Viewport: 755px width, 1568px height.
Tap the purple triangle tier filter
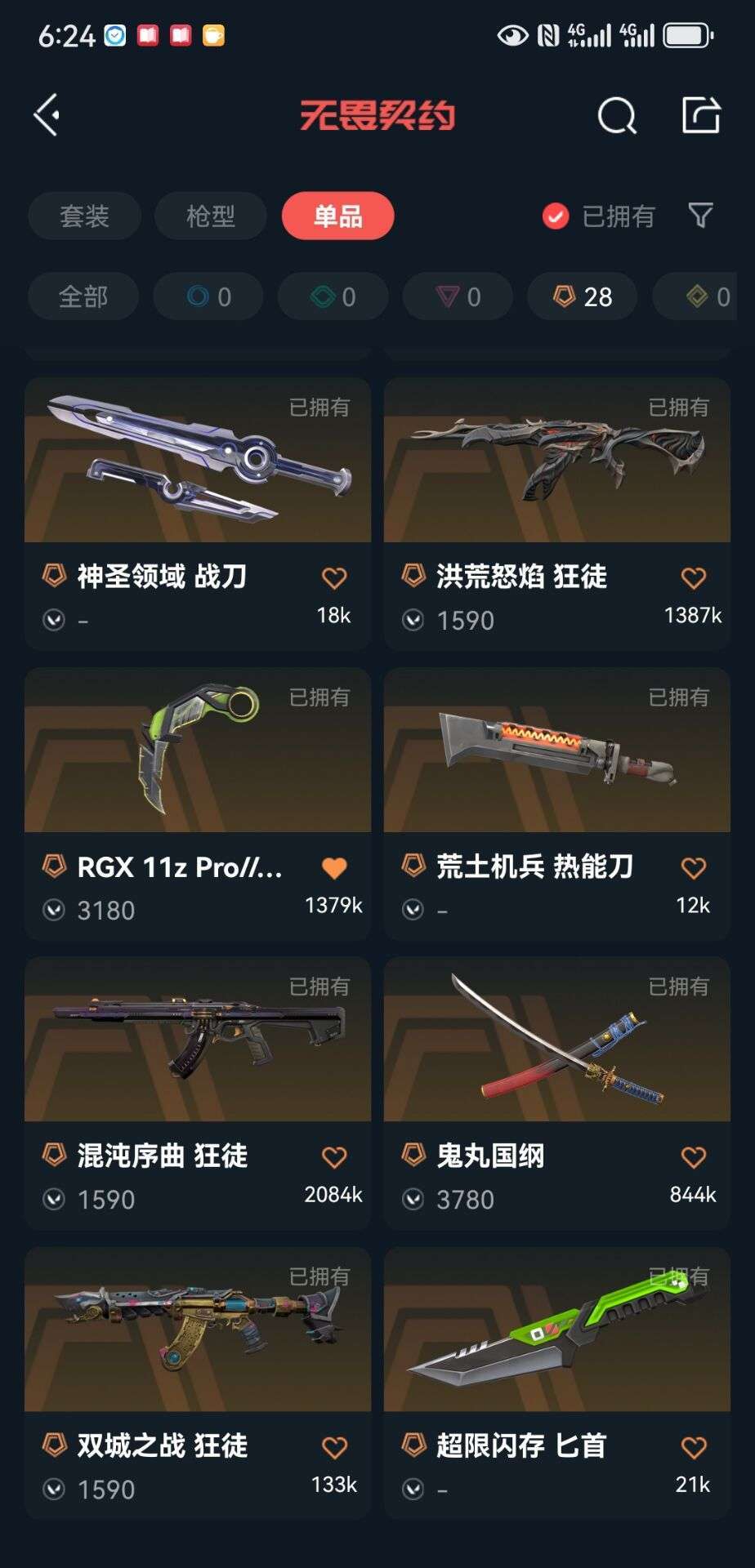click(x=457, y=296)
